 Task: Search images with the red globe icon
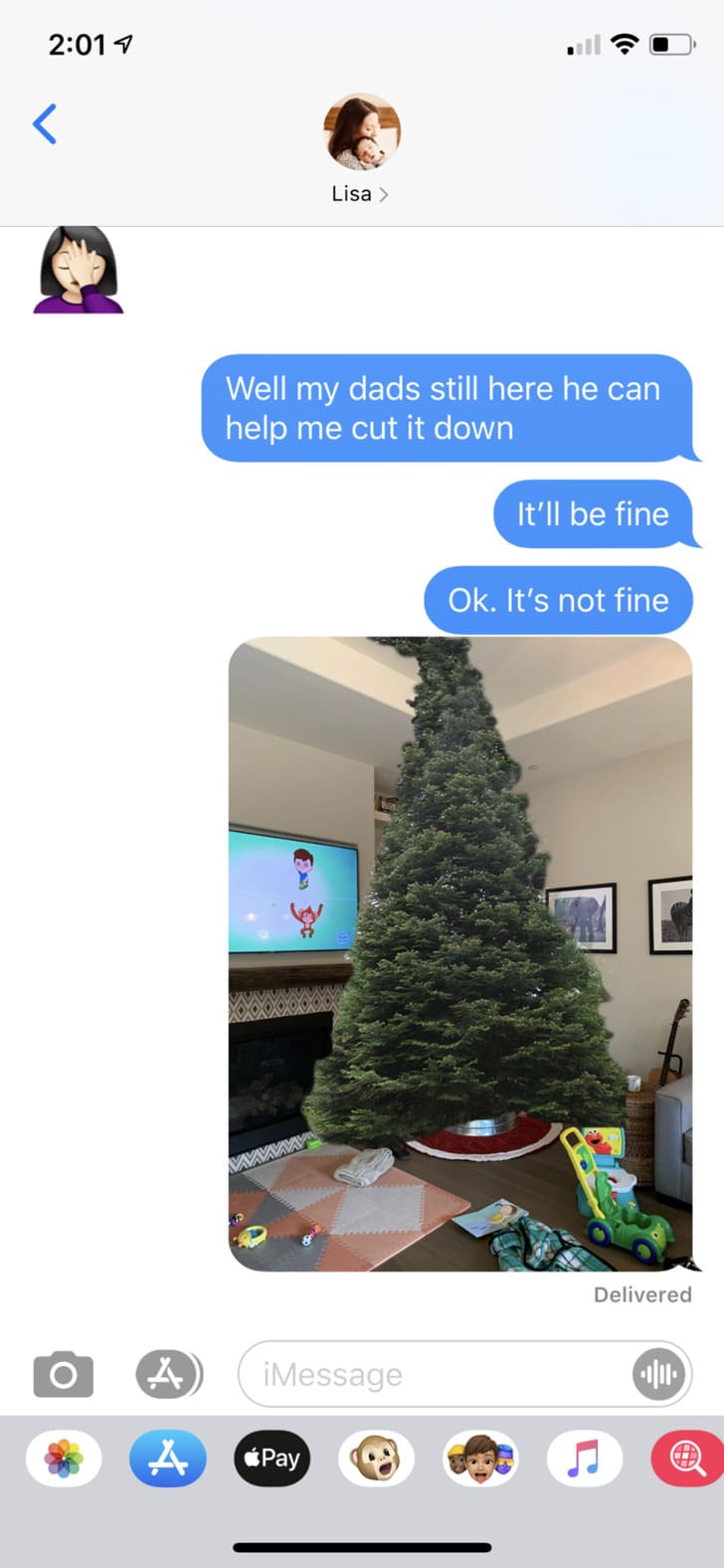[x=687, y=1459]
